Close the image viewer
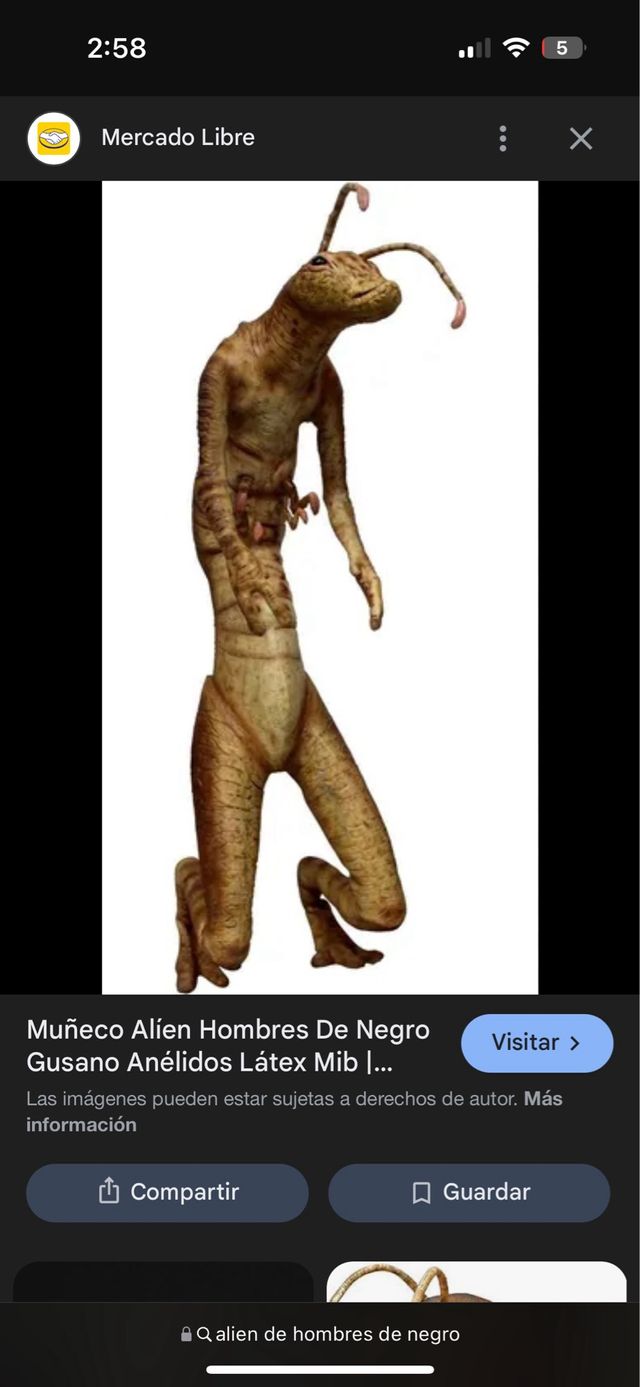 click(581, 138)
